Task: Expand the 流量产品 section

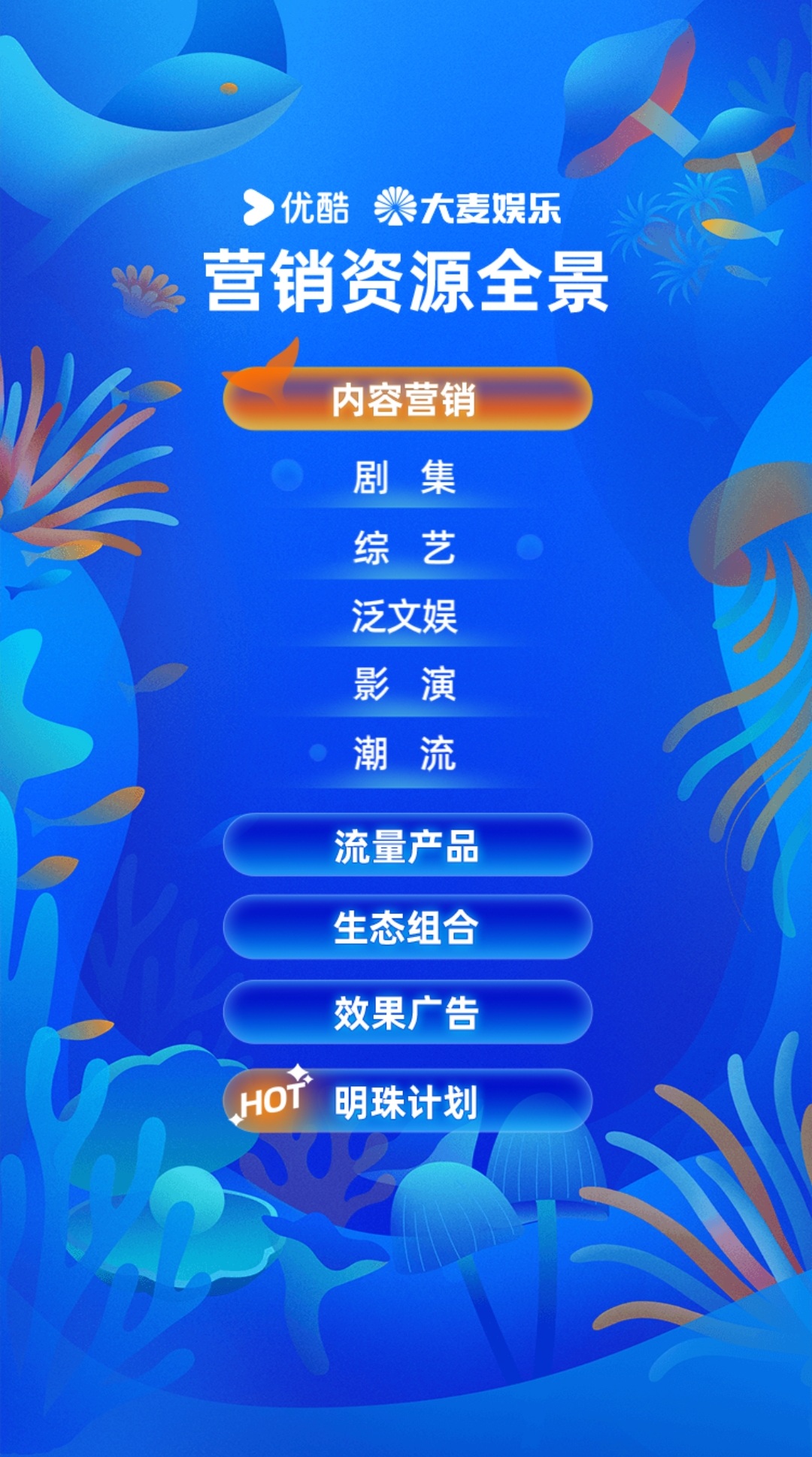Action: point(407,845)
